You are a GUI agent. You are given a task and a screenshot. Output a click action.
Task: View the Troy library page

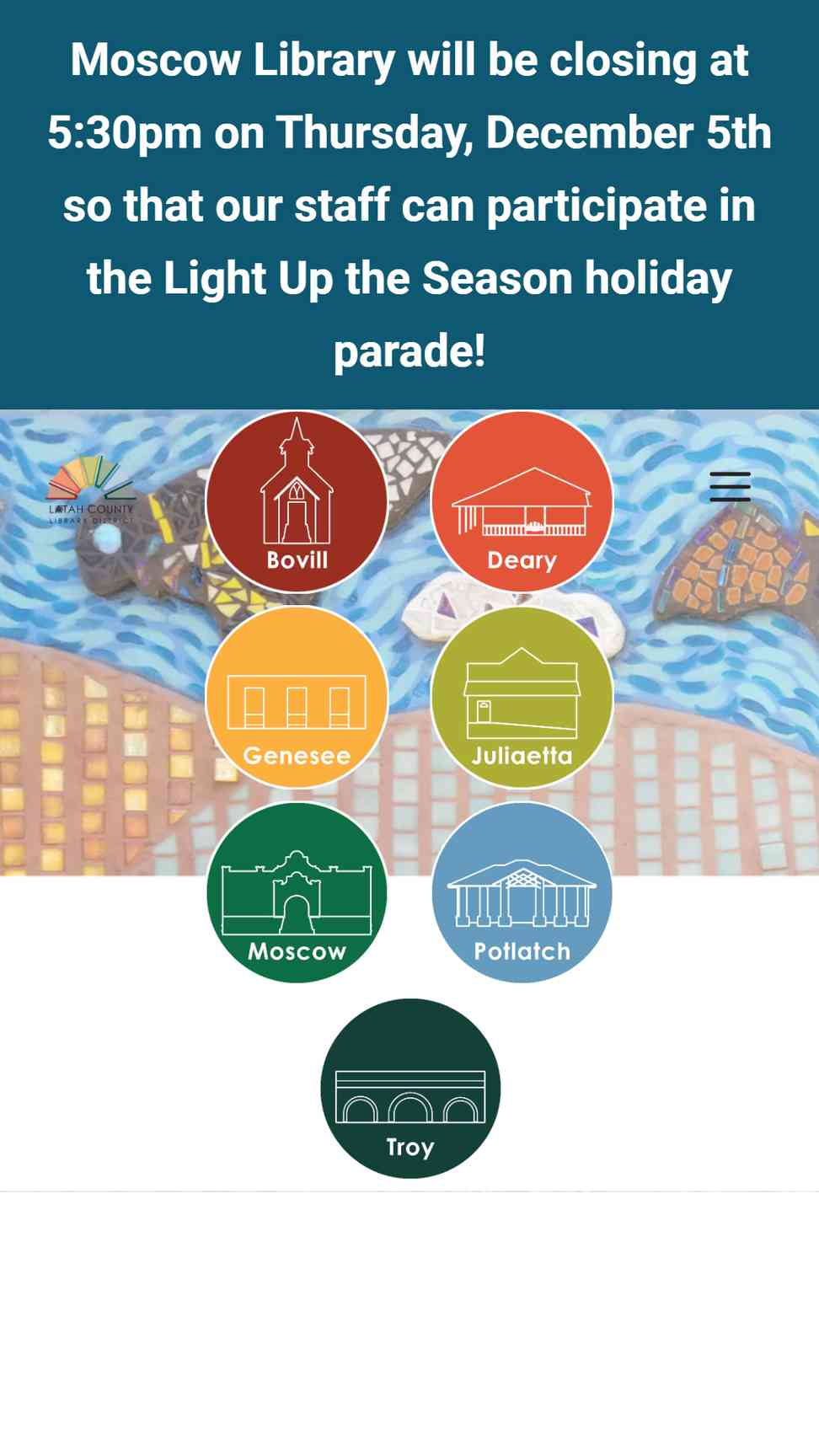410,1089
